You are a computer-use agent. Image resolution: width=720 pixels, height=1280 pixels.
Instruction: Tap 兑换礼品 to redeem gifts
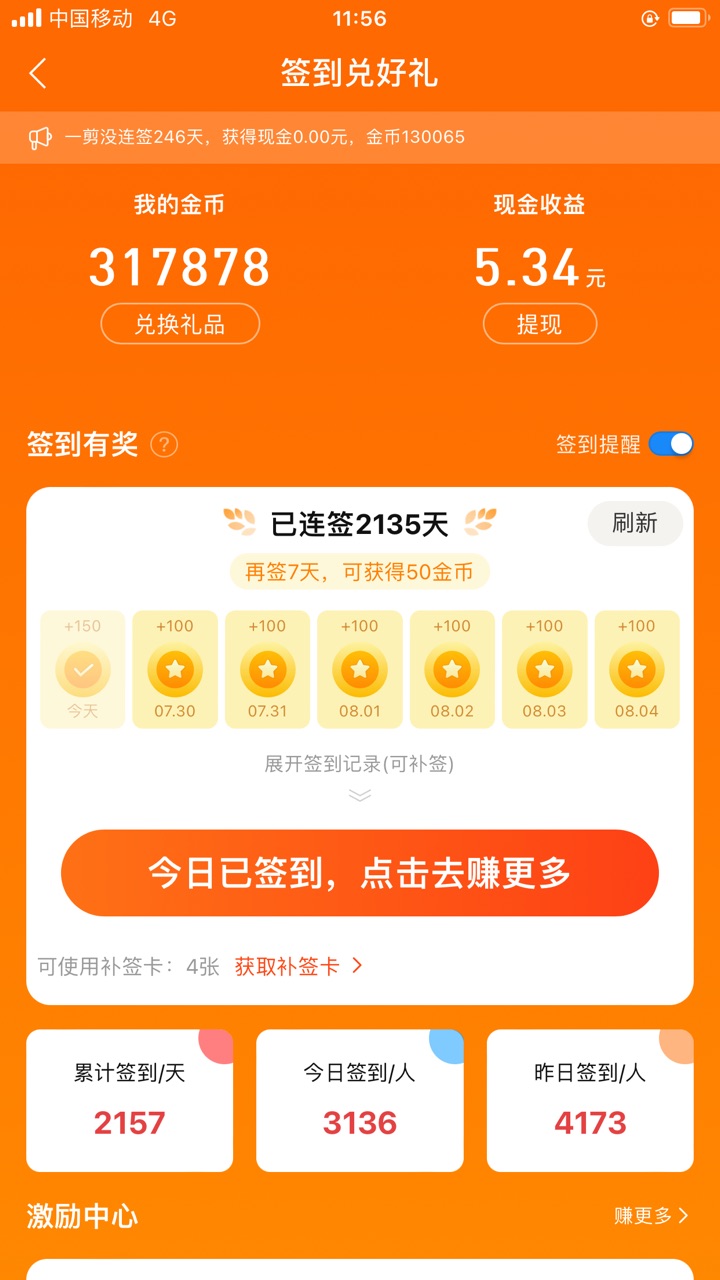(180, 324)
